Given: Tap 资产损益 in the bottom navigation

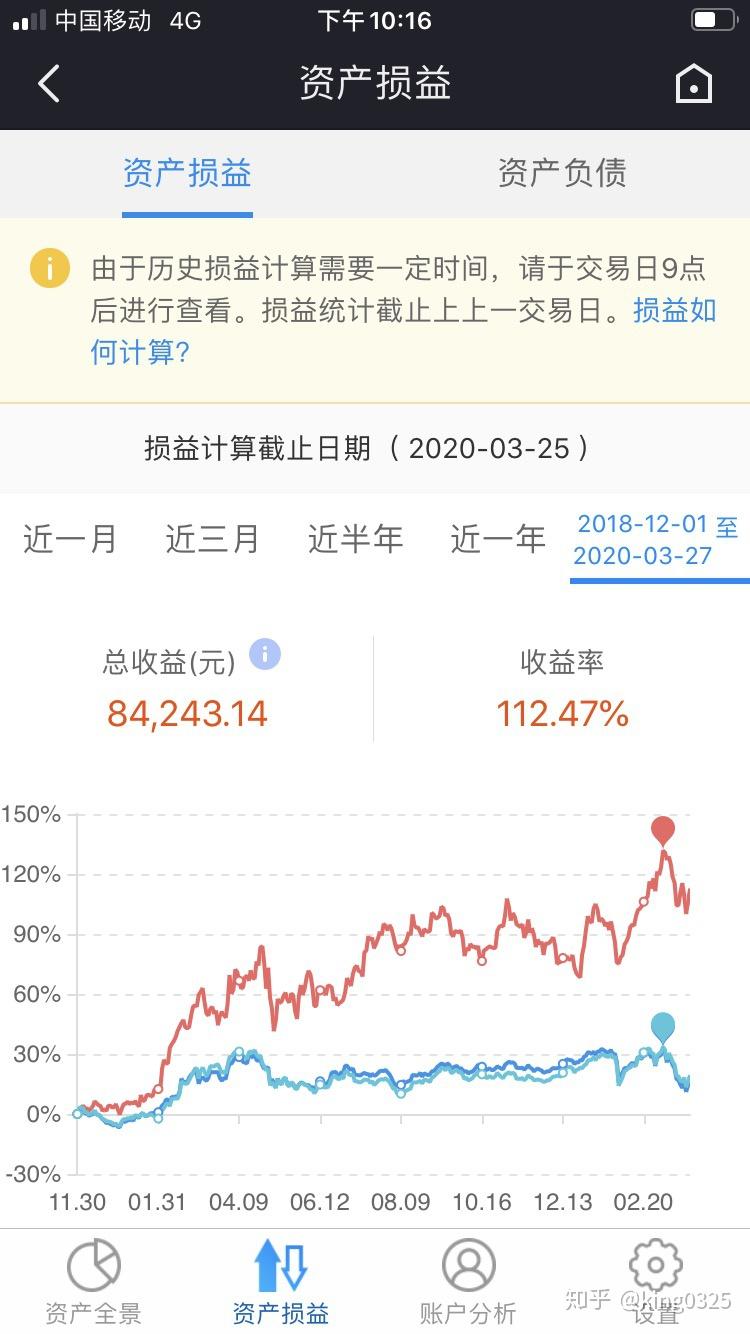Looking at the screenshot, I should [x=280, y=1282].
